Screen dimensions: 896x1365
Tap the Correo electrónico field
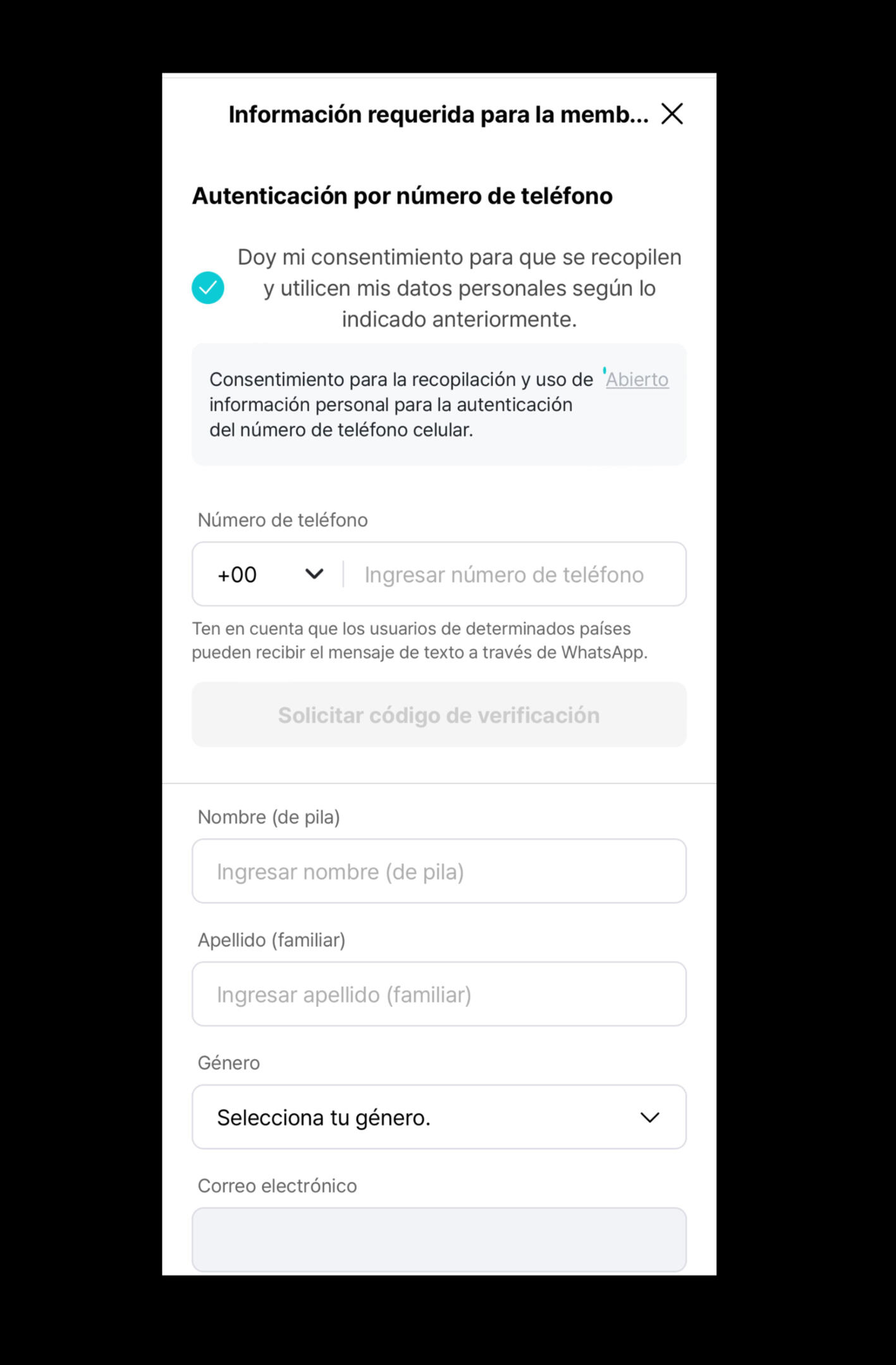tap(439, 1240)
